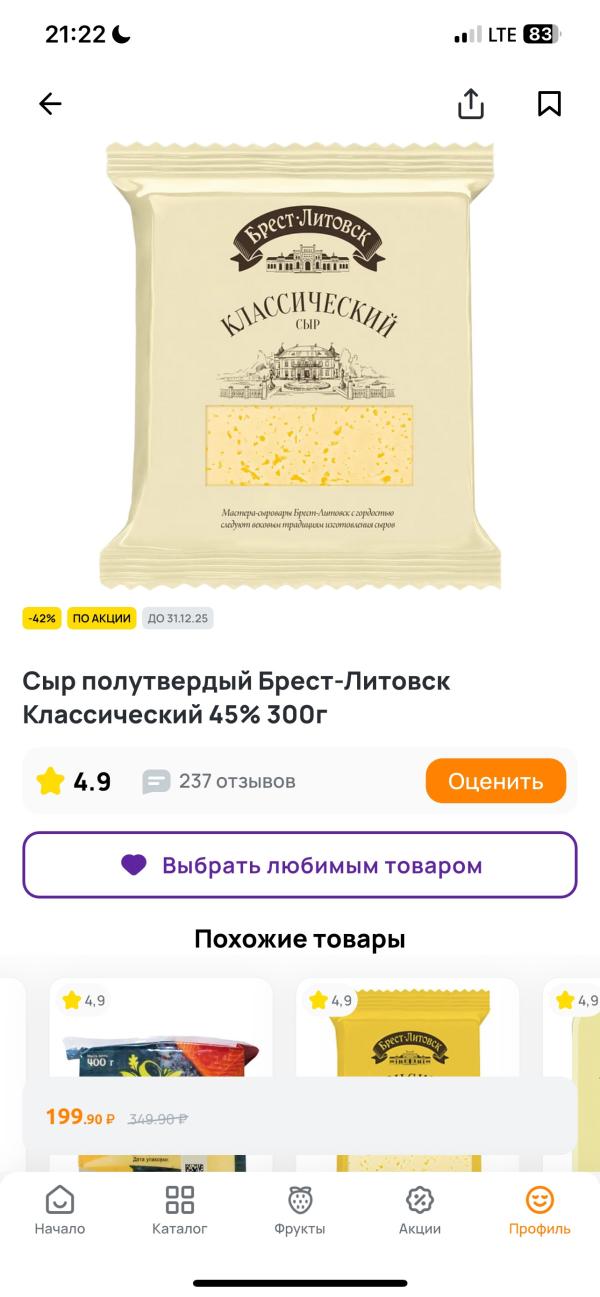Switch to the Акции tab
This screenshot has width=600, height=1297.
point(419,1210)
